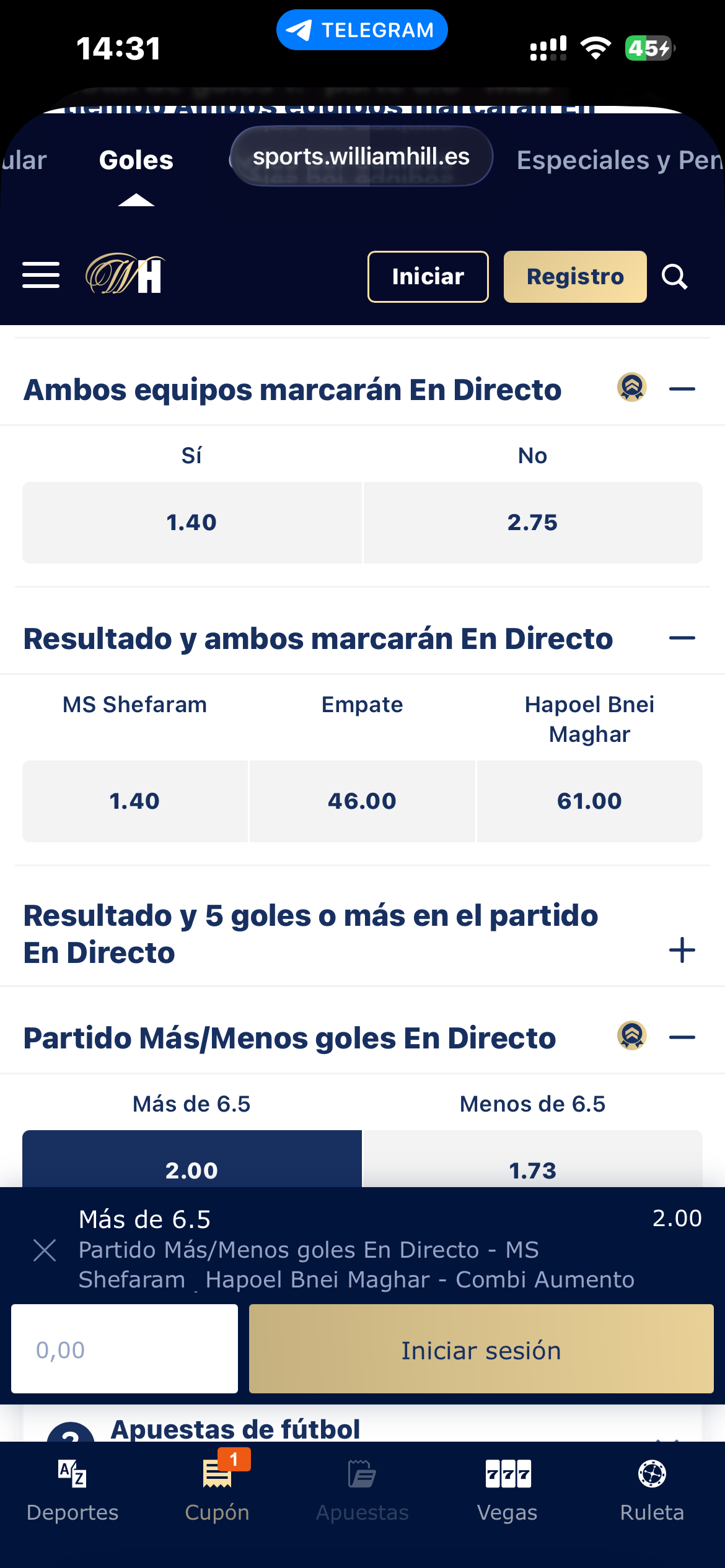Screen dimensions: 725x1568
Task: Tap the stake amount field
Action: tap(125, 1349)
